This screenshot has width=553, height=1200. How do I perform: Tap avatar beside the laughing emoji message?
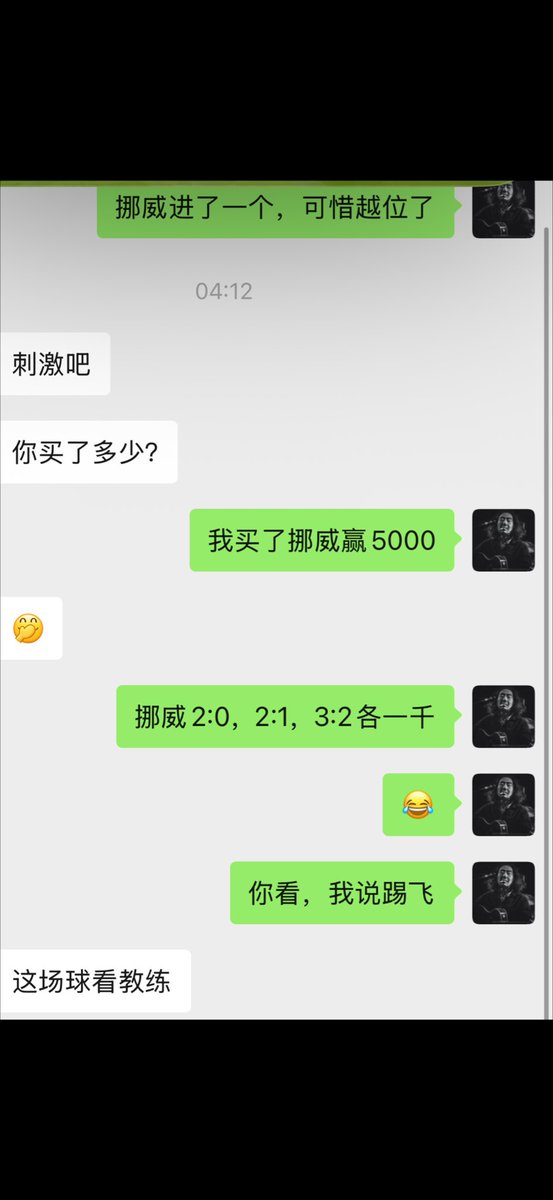503,804
